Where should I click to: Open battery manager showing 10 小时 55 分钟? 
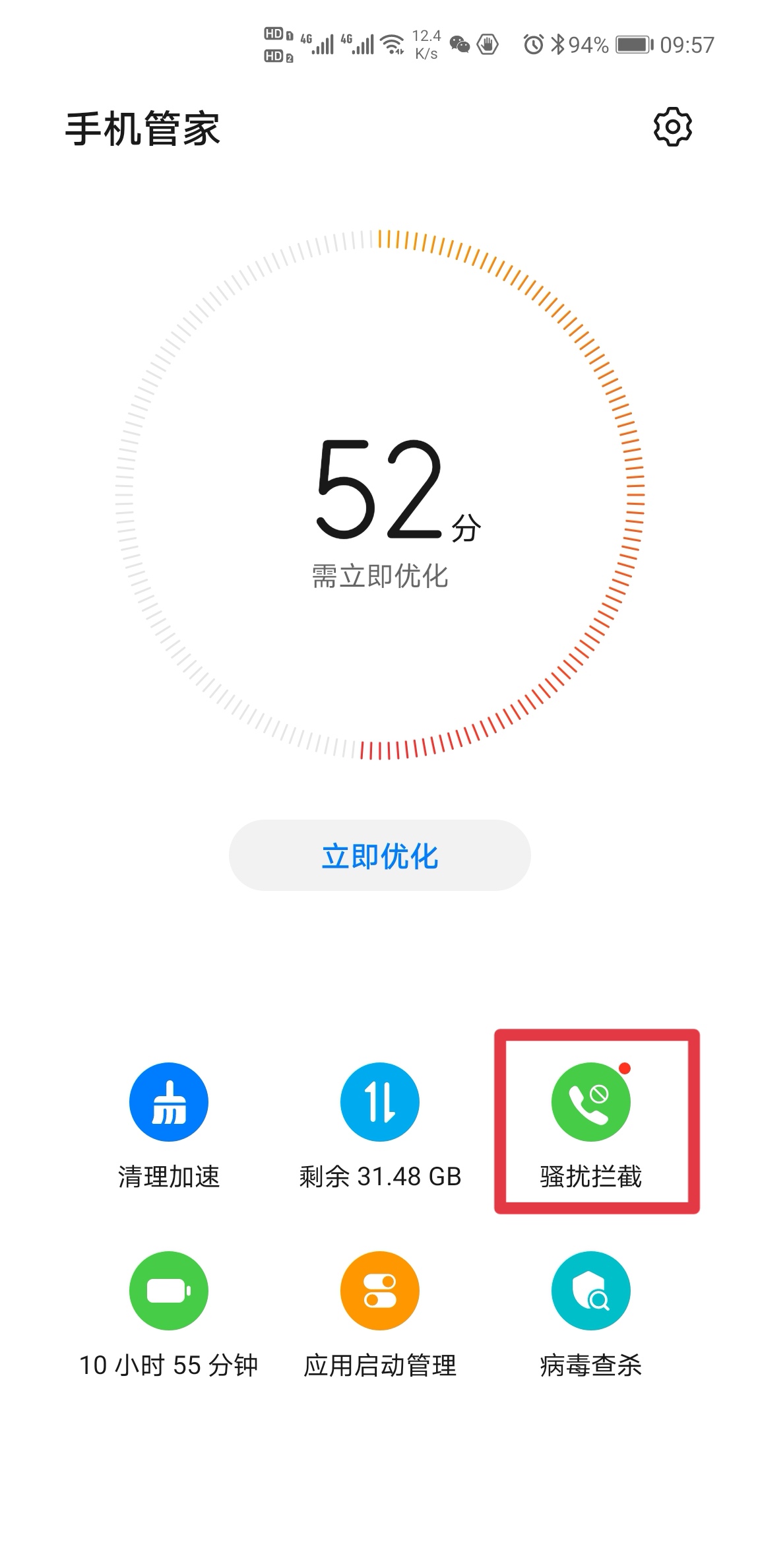(169, 1290)
